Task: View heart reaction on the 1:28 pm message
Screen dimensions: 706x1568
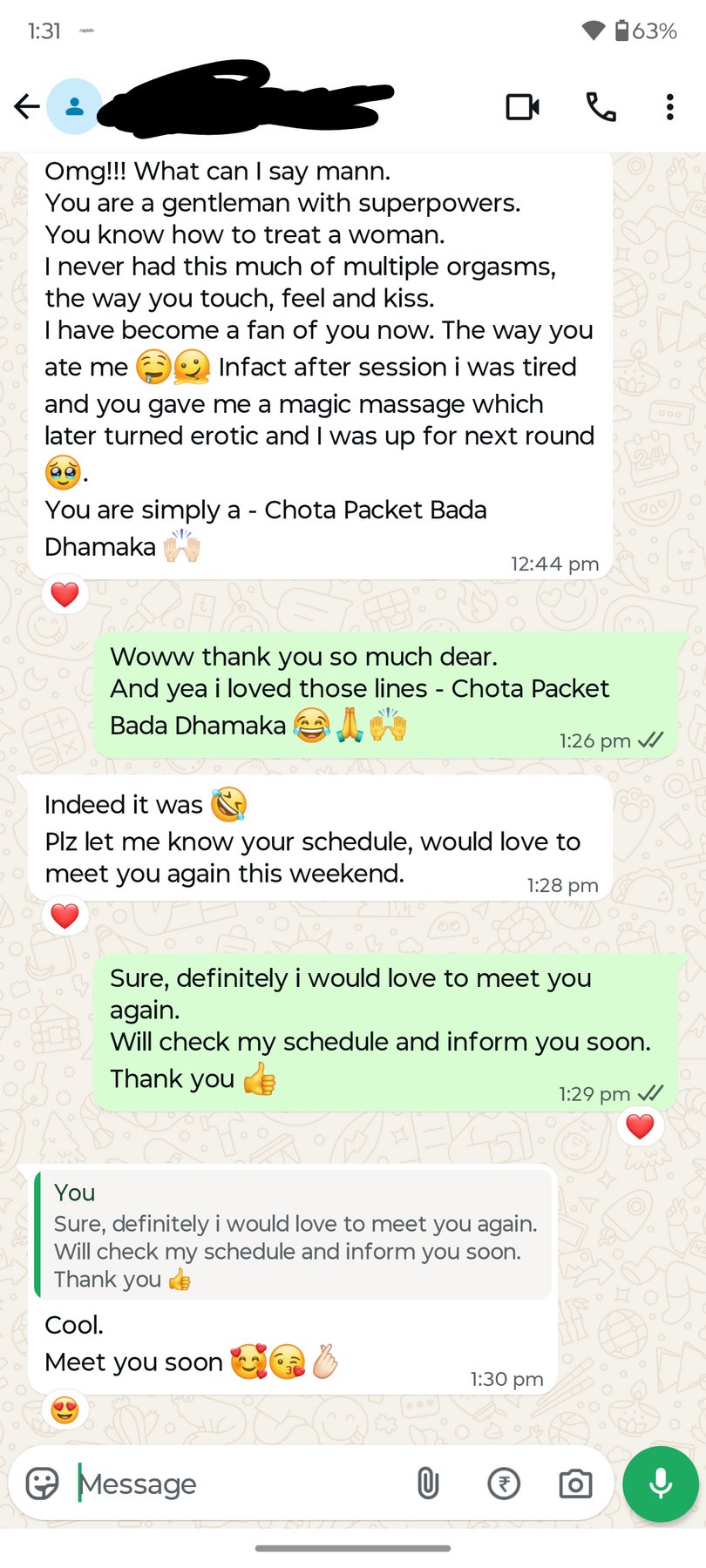Action: coord(65,916)
